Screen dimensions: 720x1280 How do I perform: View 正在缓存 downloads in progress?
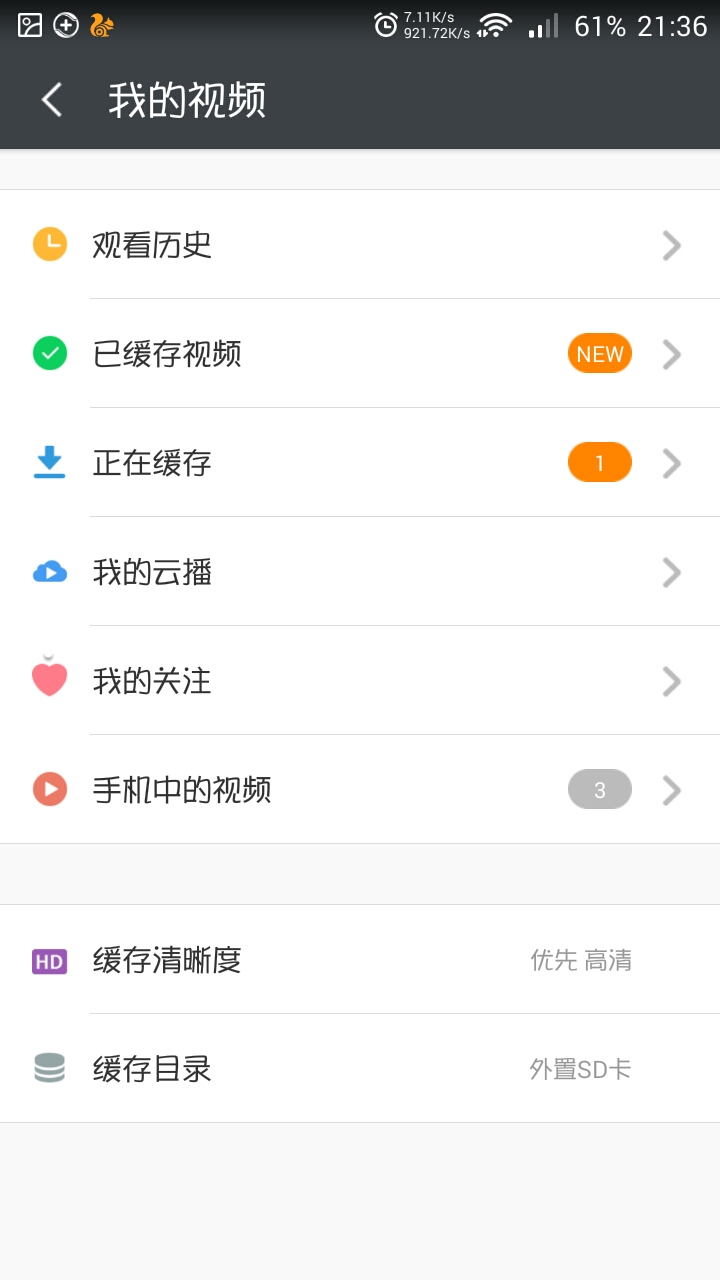tap(360, 463)
